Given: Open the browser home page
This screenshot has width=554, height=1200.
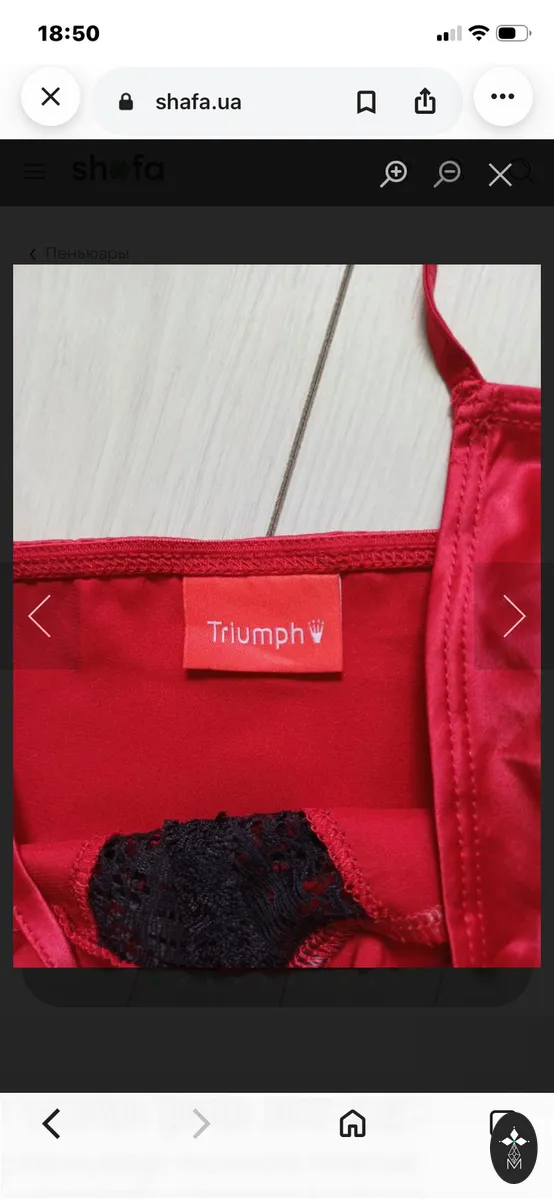Looking at the screenshot, I should pos(352,1125).
